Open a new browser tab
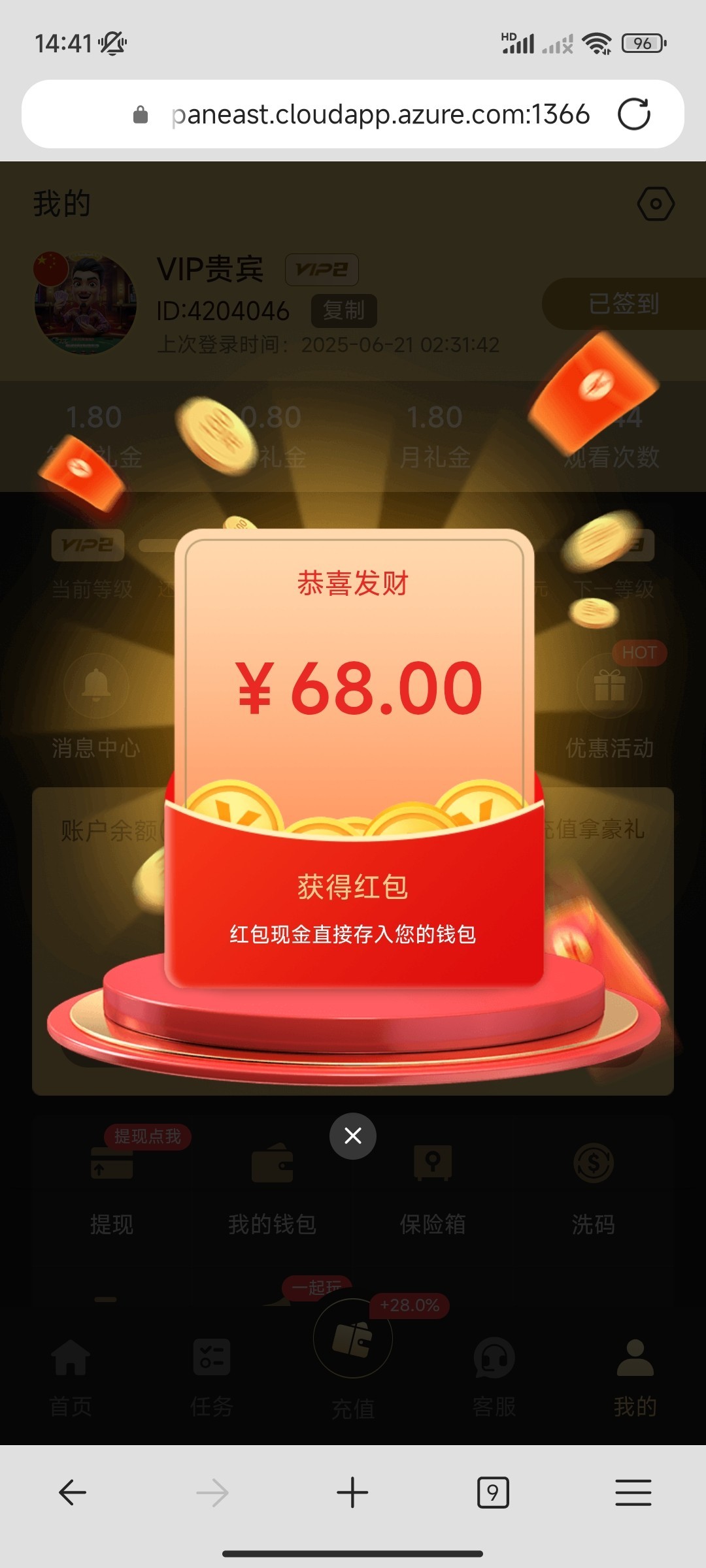The width and height of the screenshot is (706, 1568). (352, 1492)
